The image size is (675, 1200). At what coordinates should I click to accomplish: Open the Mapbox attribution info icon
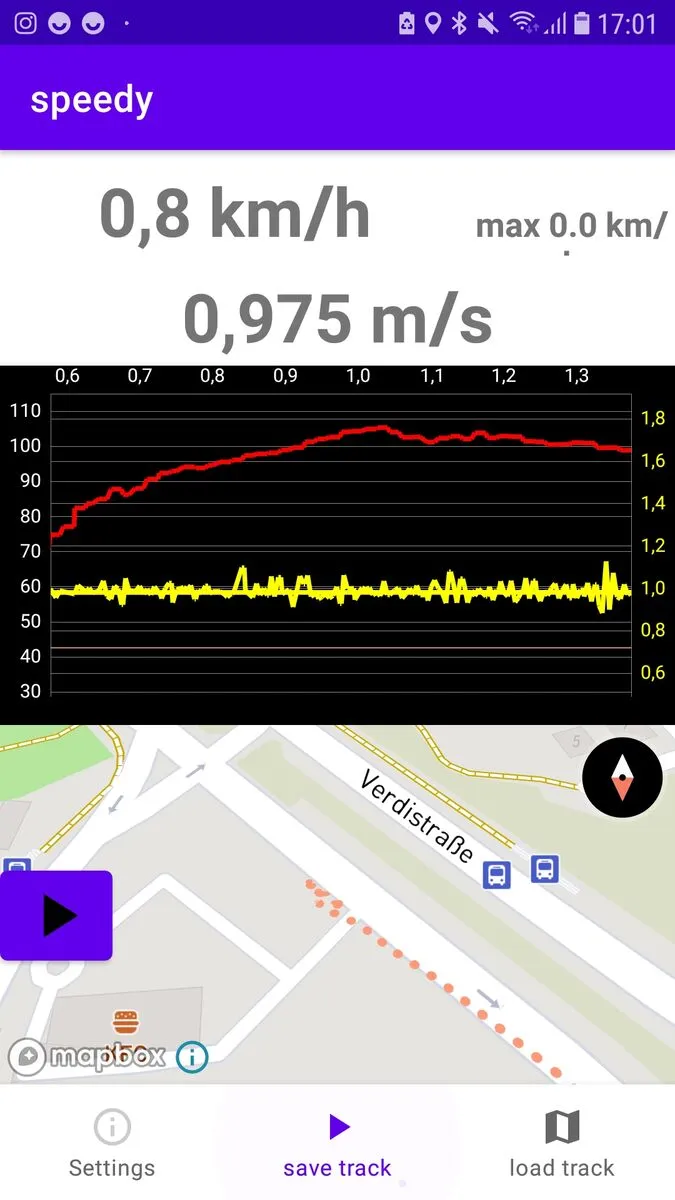pos(192,1056)
